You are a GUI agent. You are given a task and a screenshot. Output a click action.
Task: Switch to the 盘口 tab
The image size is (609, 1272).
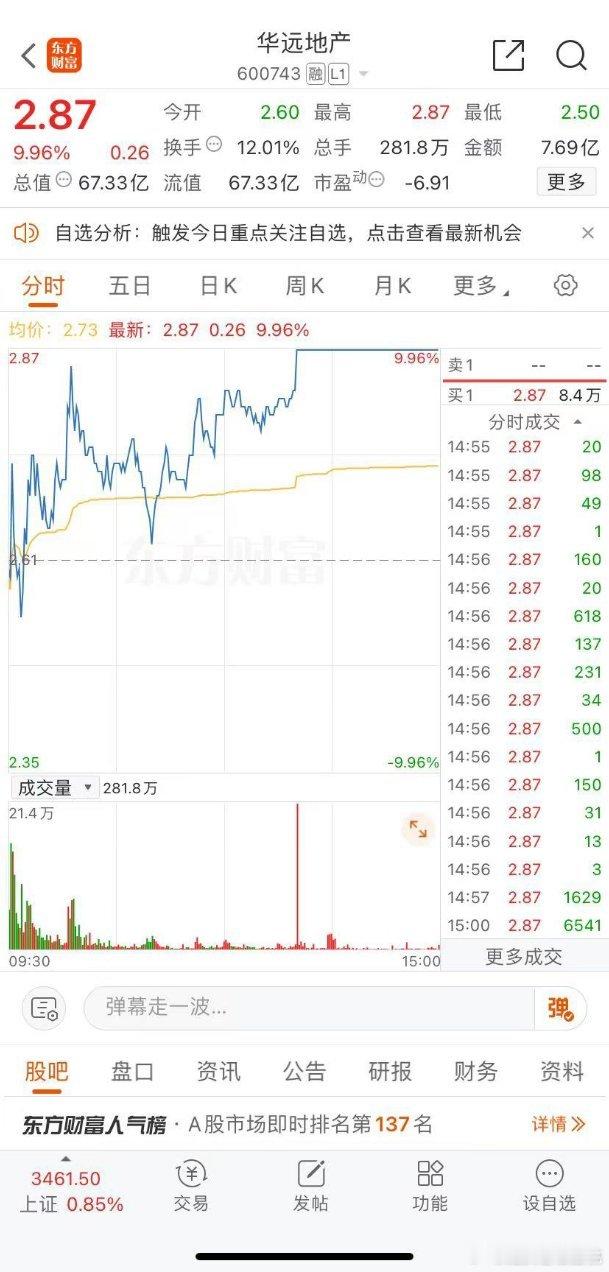click(133, 1072)
